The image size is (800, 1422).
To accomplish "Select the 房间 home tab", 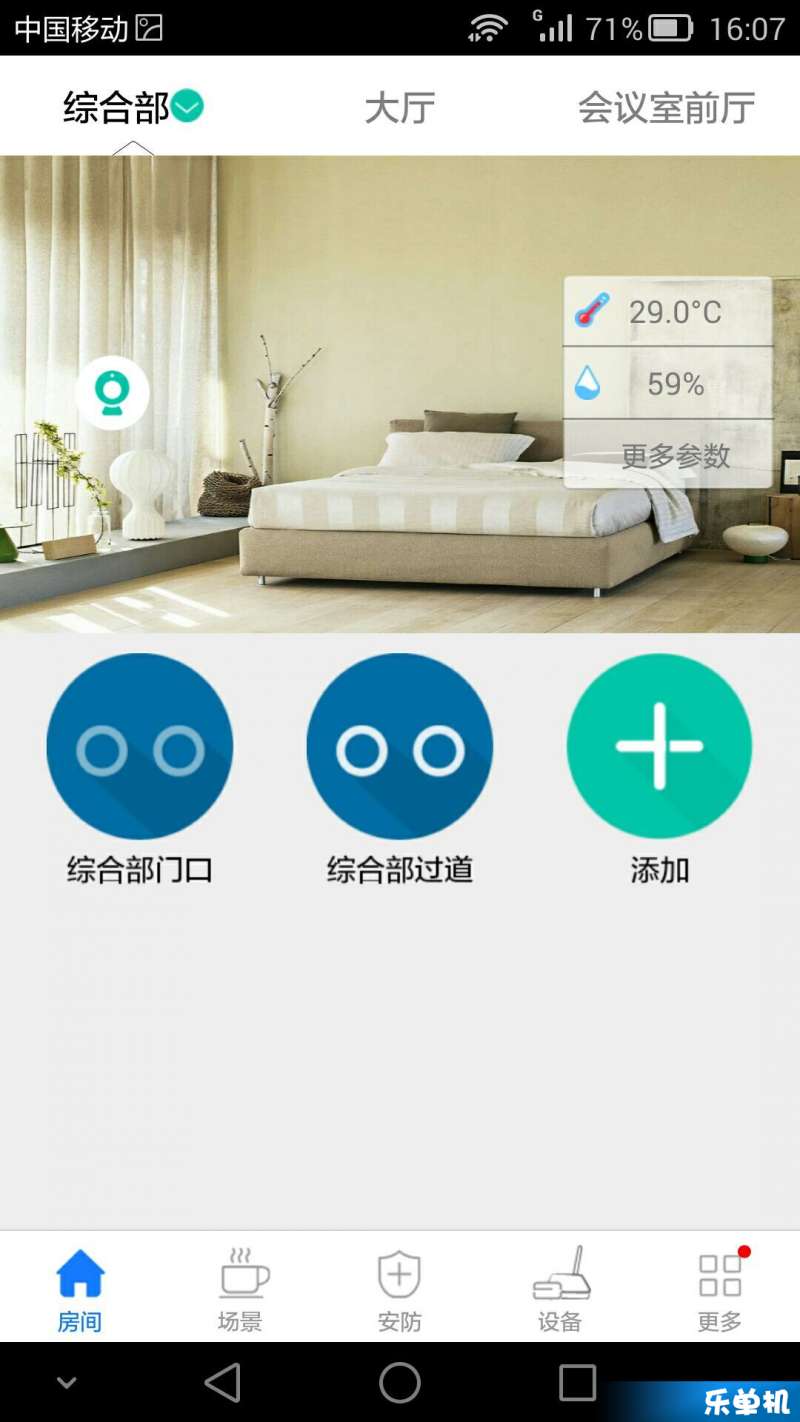I will tap(80, 1288).
